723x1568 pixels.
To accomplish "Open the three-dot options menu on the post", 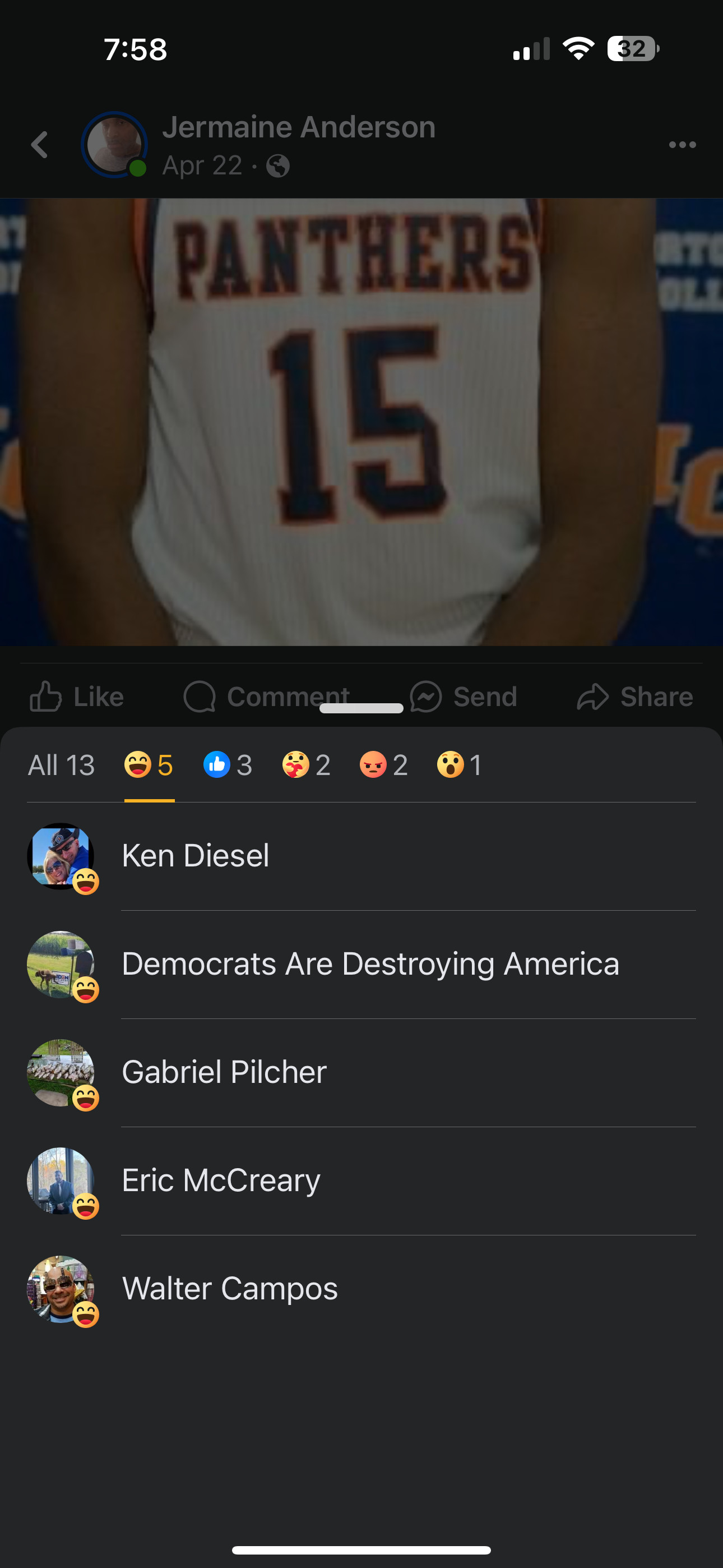I will (x=682, y=144).
